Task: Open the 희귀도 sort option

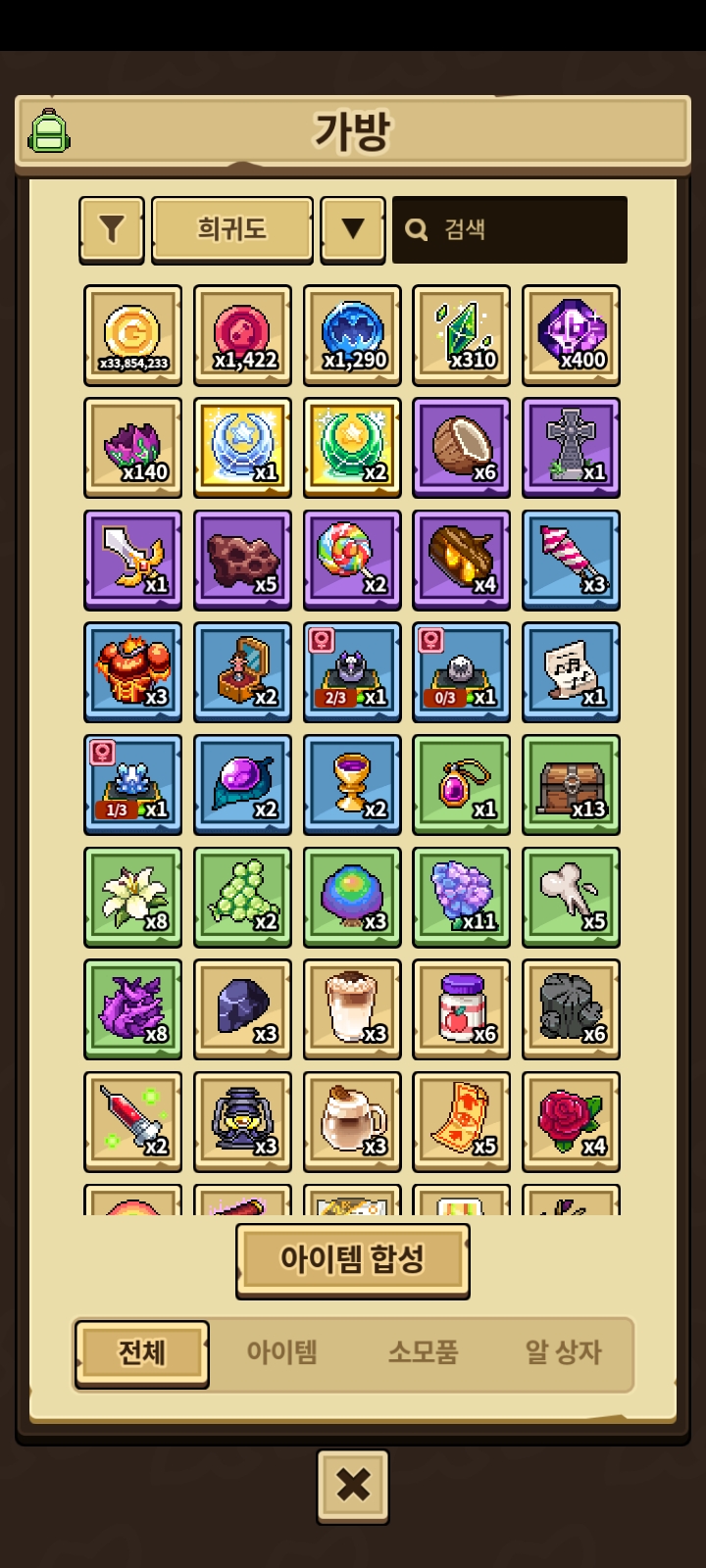Action: point(232,229)
